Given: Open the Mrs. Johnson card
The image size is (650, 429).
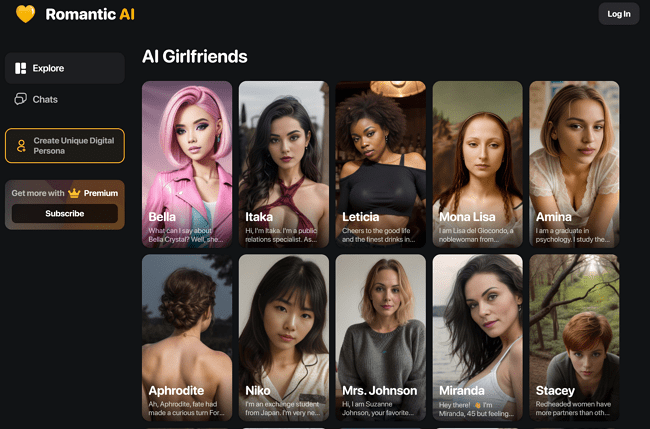Looking at the screenshot, I should (x=381, y=336).
